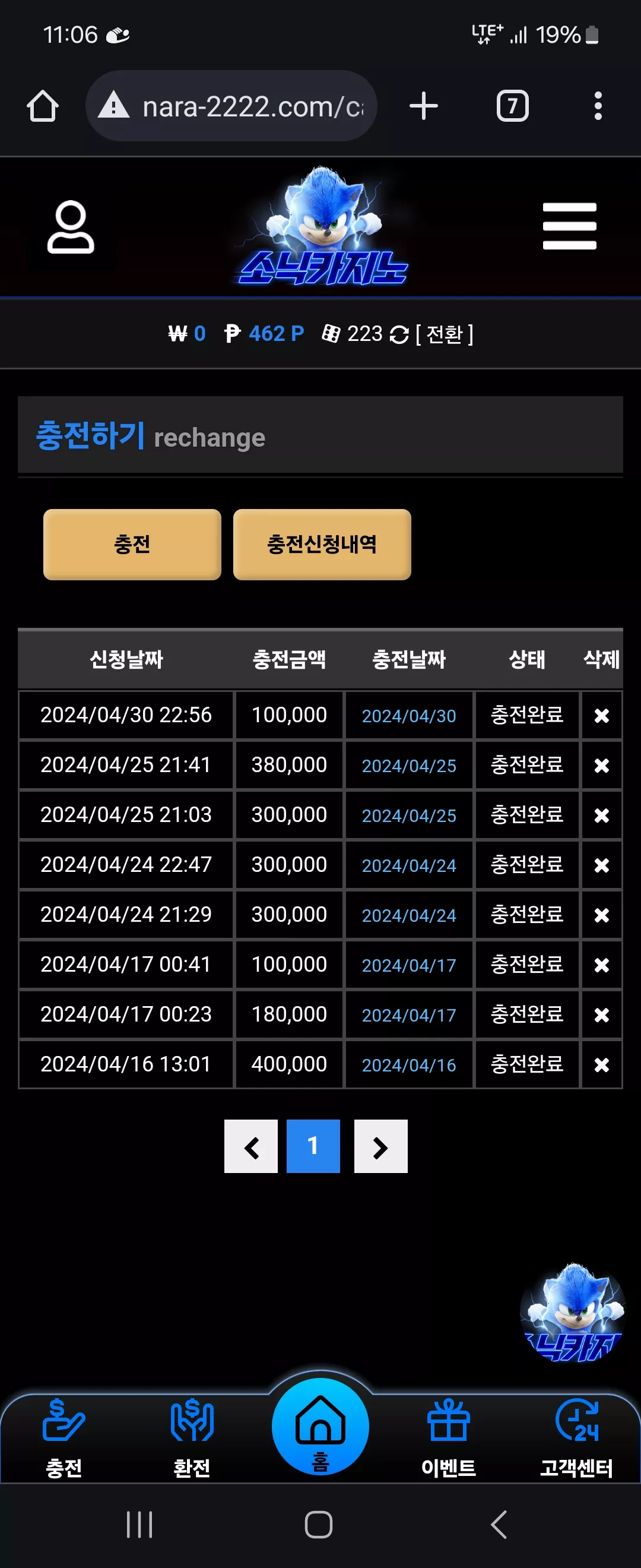
Task: Remove the 2024/04/24 22:47 entry
Action: pos(601,865)
